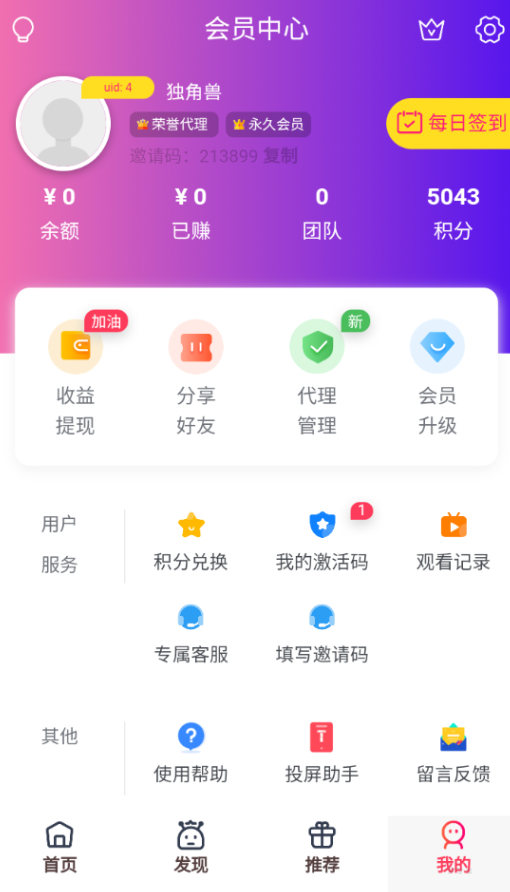This screenshot has width=510, height=892.
Task: Copy the invitation code via 复制
Action: click(281, 155)
